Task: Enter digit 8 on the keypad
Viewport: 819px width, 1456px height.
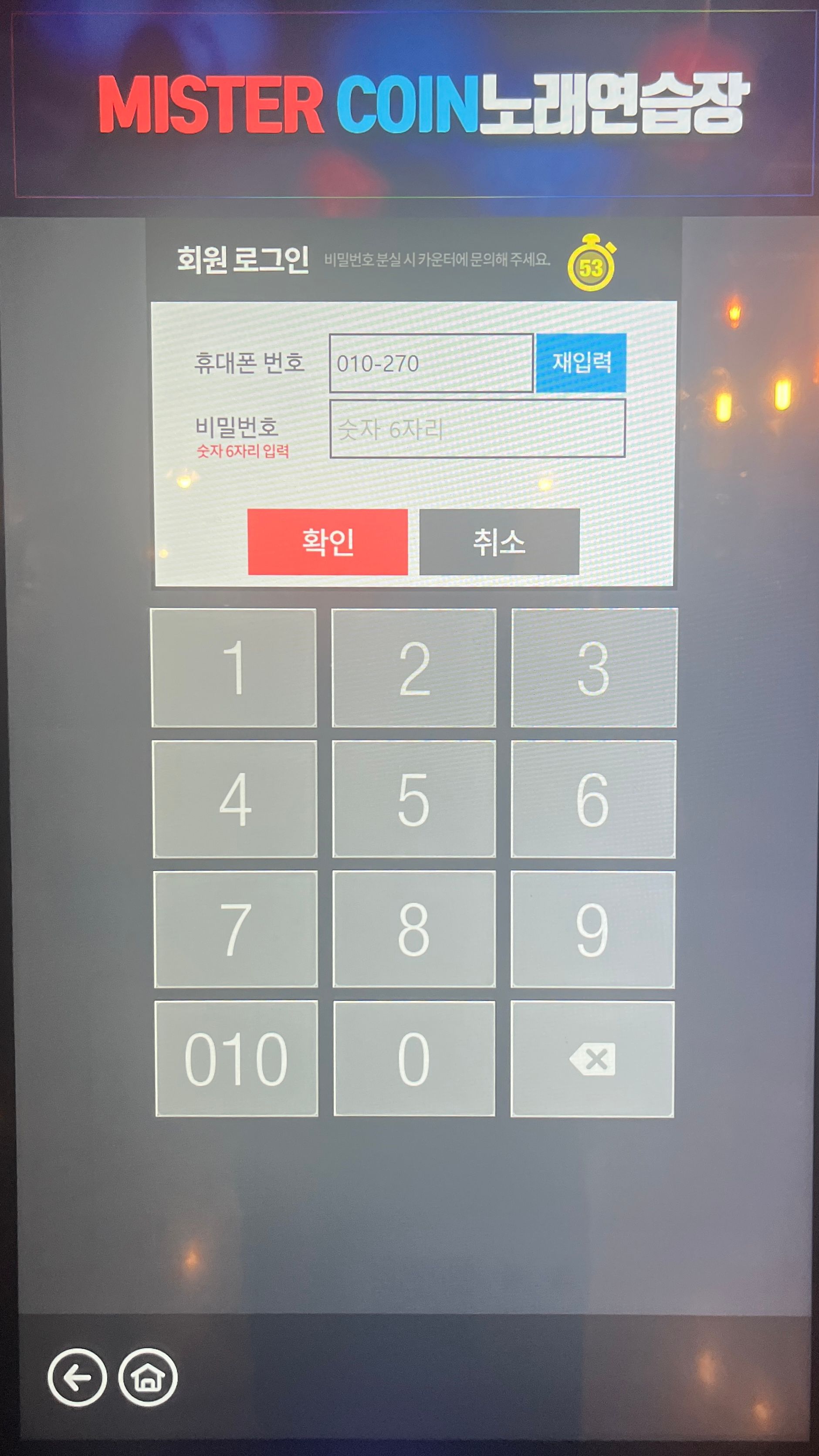Action: point(414,929)
